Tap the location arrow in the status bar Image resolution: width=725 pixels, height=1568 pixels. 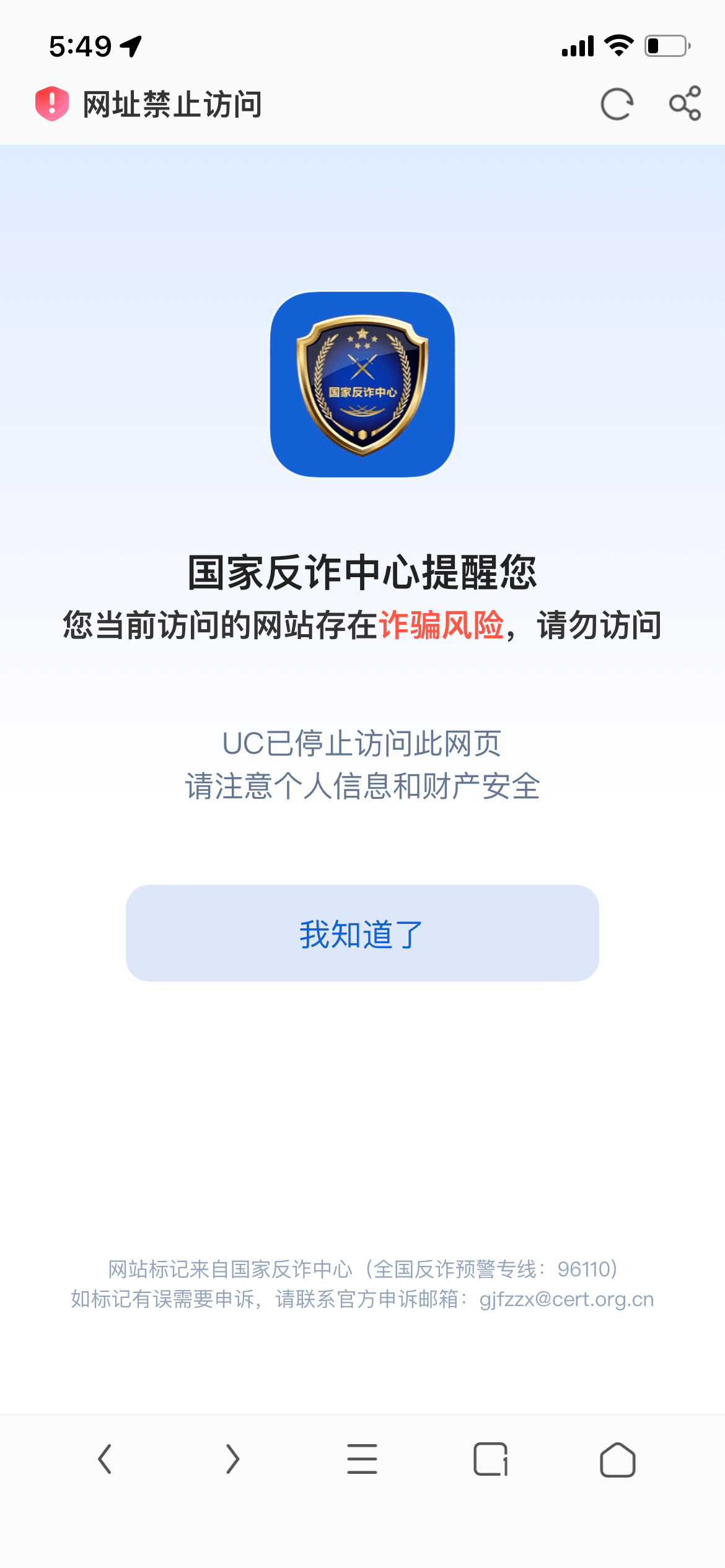(131, 45)
